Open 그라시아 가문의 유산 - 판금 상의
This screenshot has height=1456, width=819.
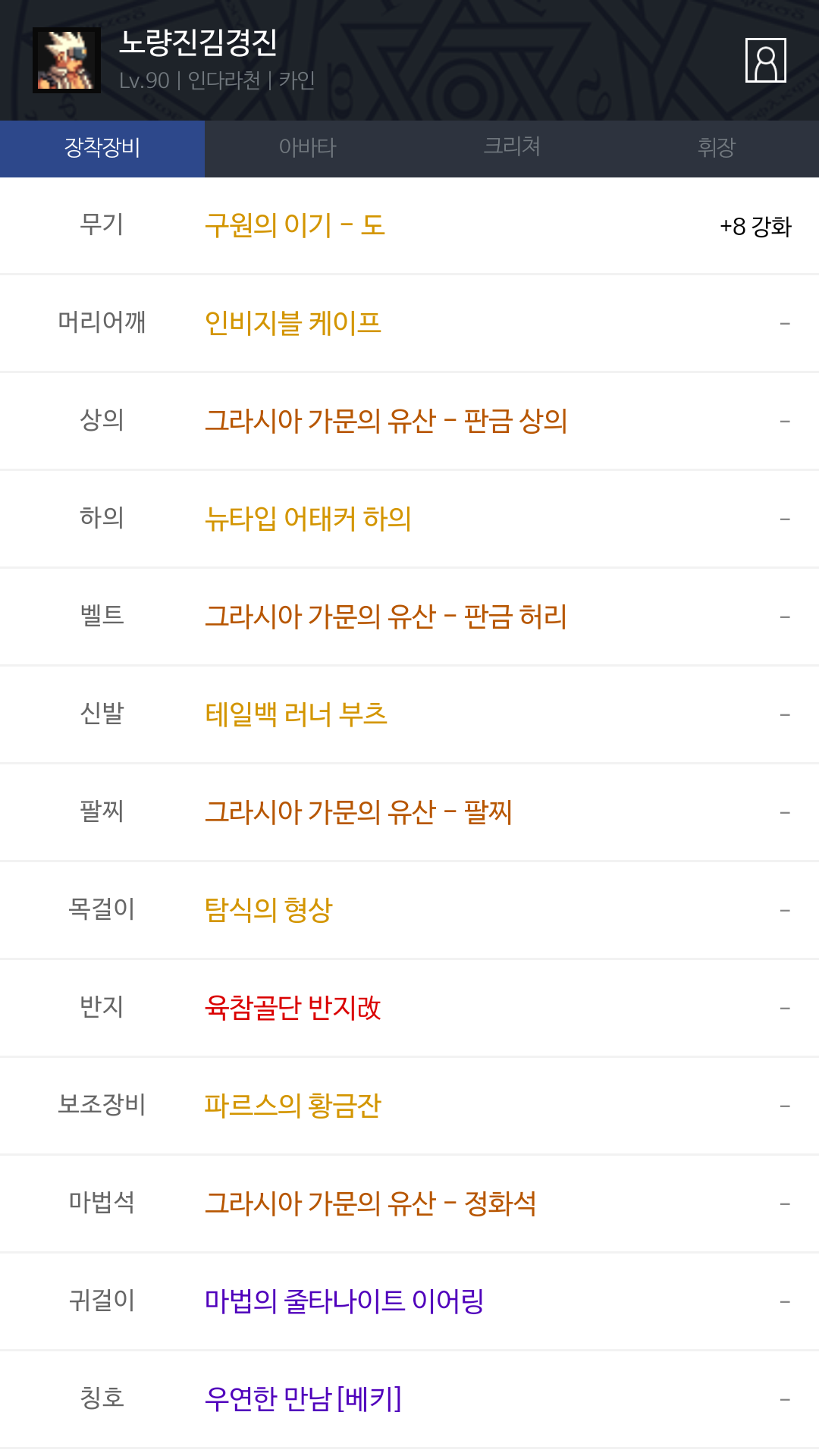coord(386,422)
